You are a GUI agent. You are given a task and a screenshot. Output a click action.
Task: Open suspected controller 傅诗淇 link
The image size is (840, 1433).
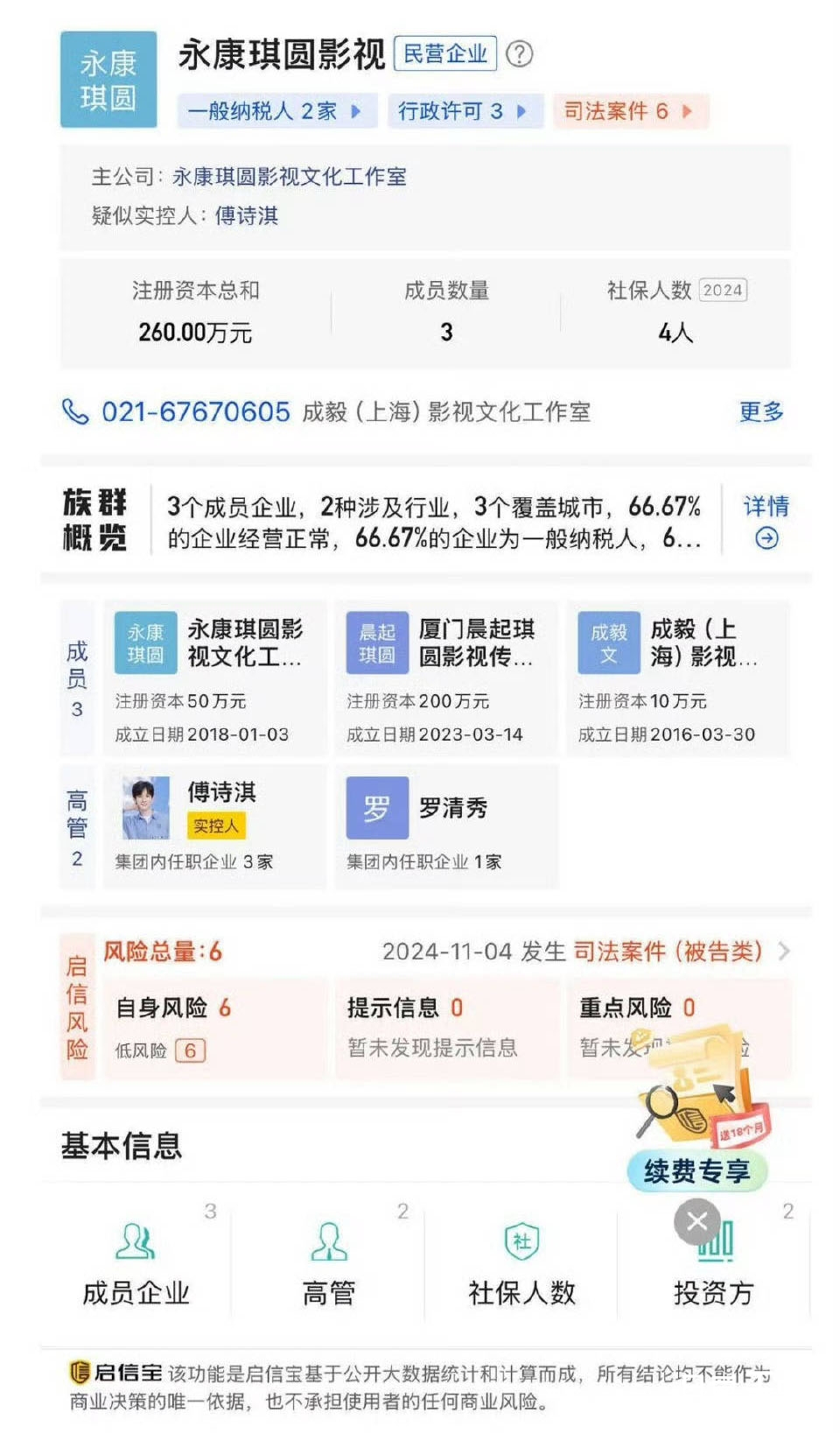click(247, 215)
